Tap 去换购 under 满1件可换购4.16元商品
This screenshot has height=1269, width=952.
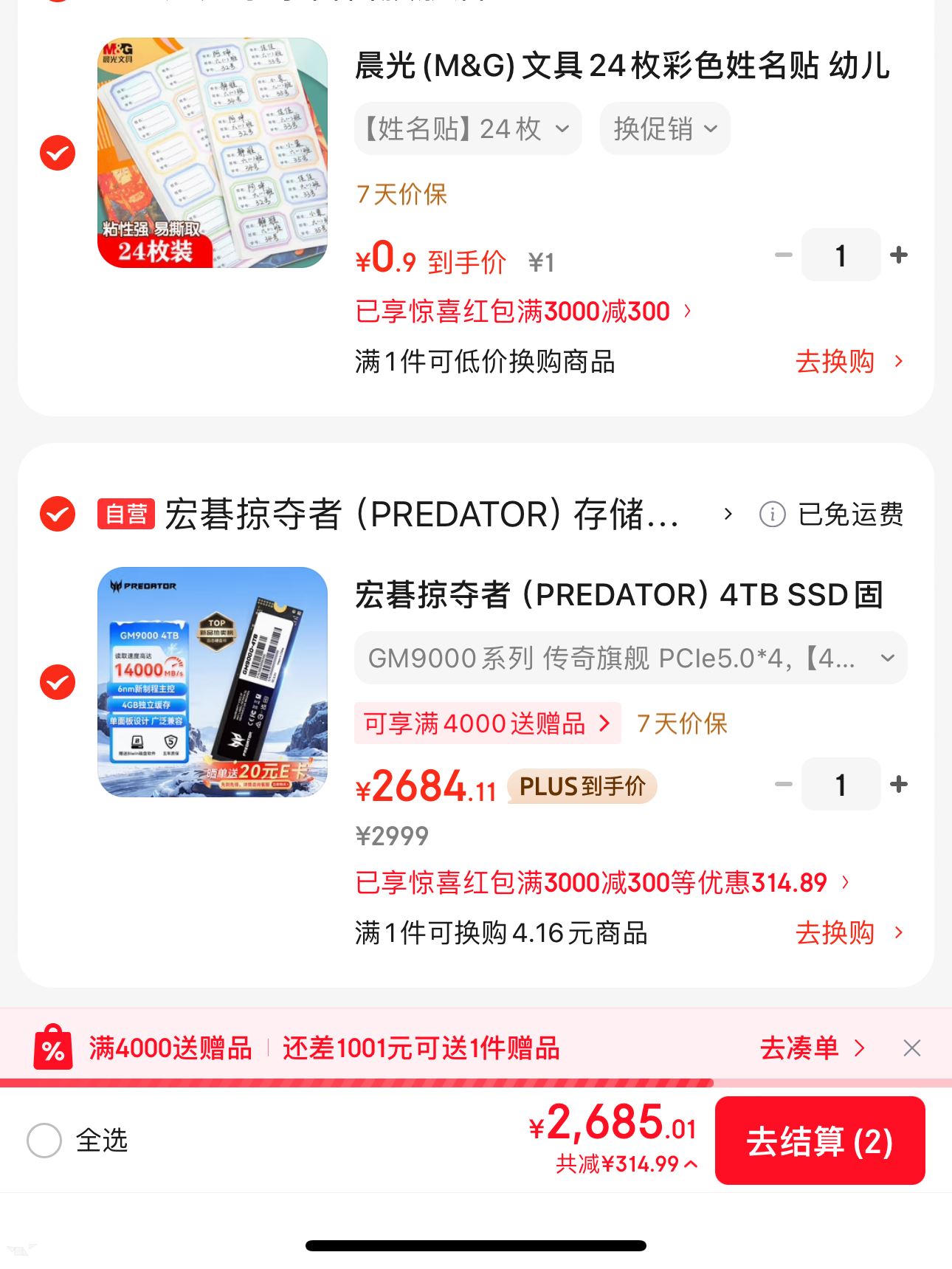[849, 933]
